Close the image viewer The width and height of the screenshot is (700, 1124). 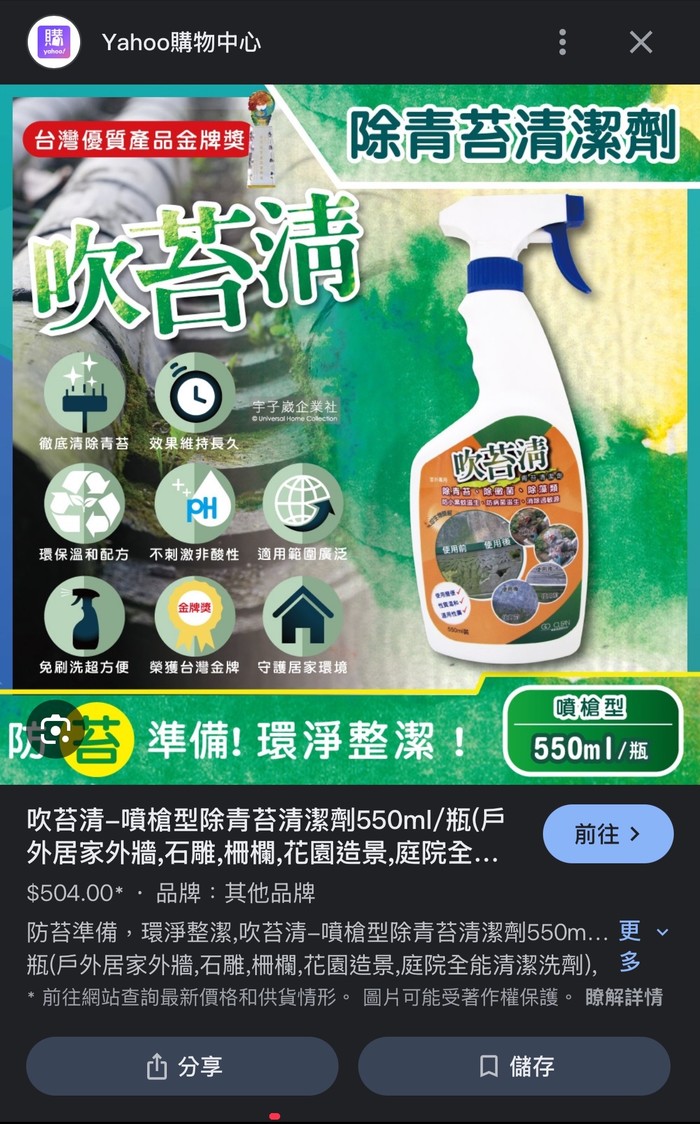[x=640, y=42]
